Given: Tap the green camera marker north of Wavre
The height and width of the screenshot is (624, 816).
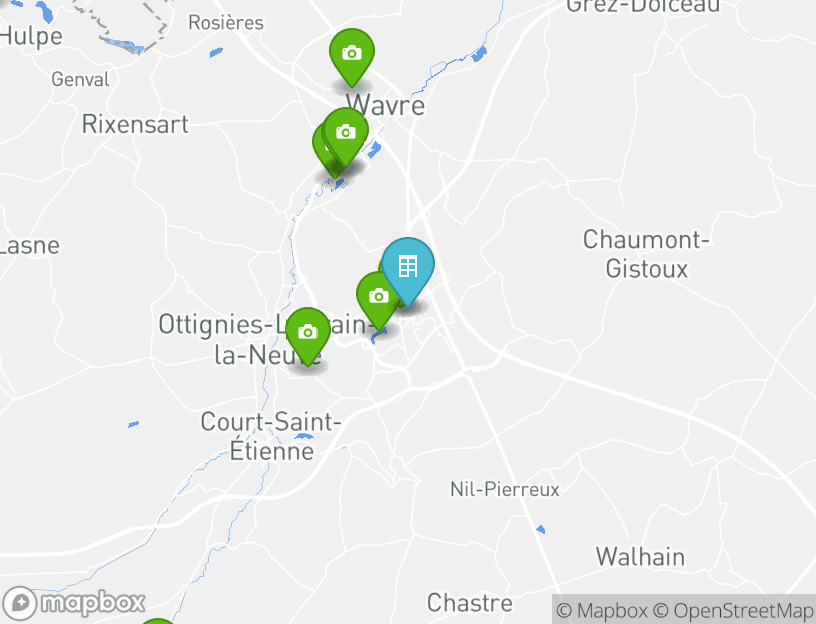Looking at the screenshot, I should 352,53.
